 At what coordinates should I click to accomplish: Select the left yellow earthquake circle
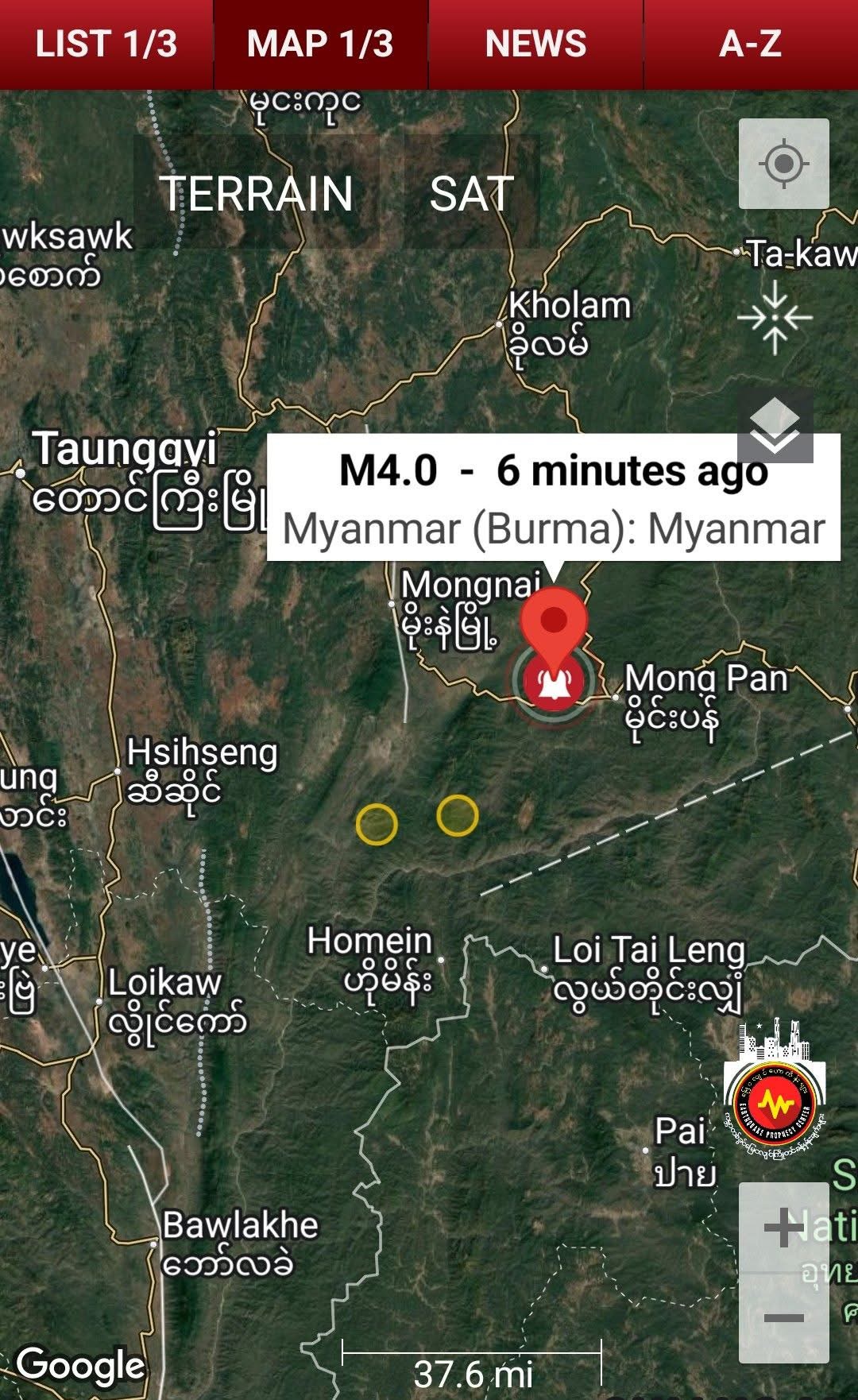tap(377, 823)
